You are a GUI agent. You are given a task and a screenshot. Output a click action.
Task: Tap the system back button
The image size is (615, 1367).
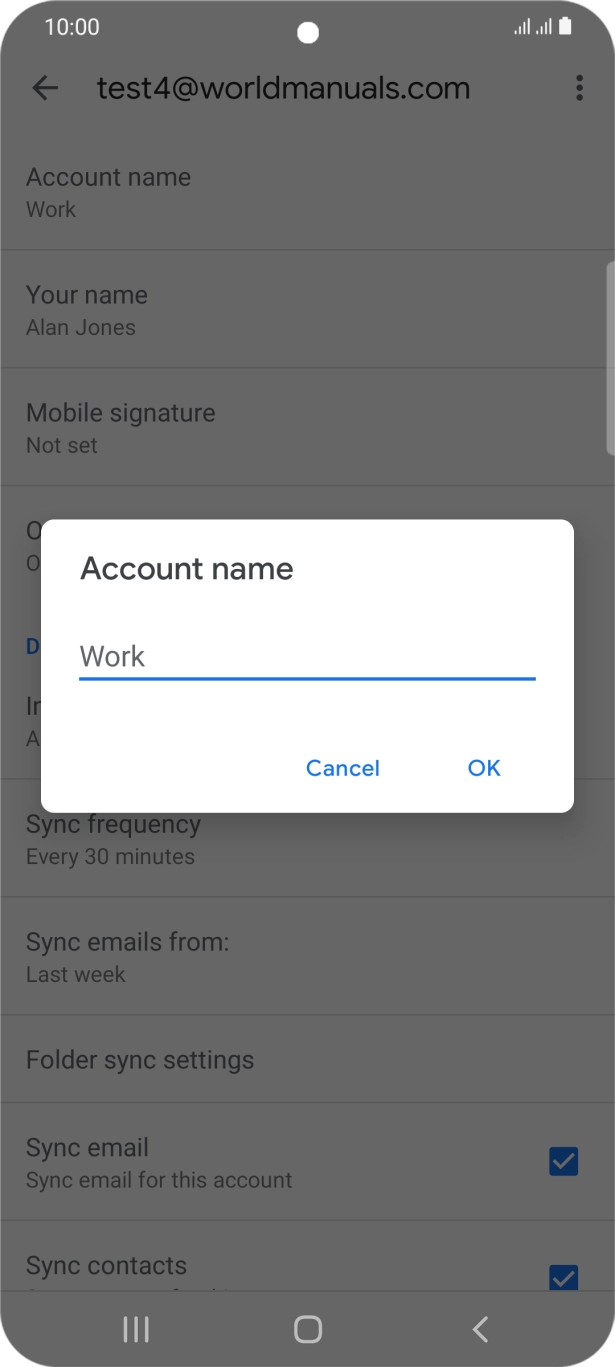[x=480, y=1329]
